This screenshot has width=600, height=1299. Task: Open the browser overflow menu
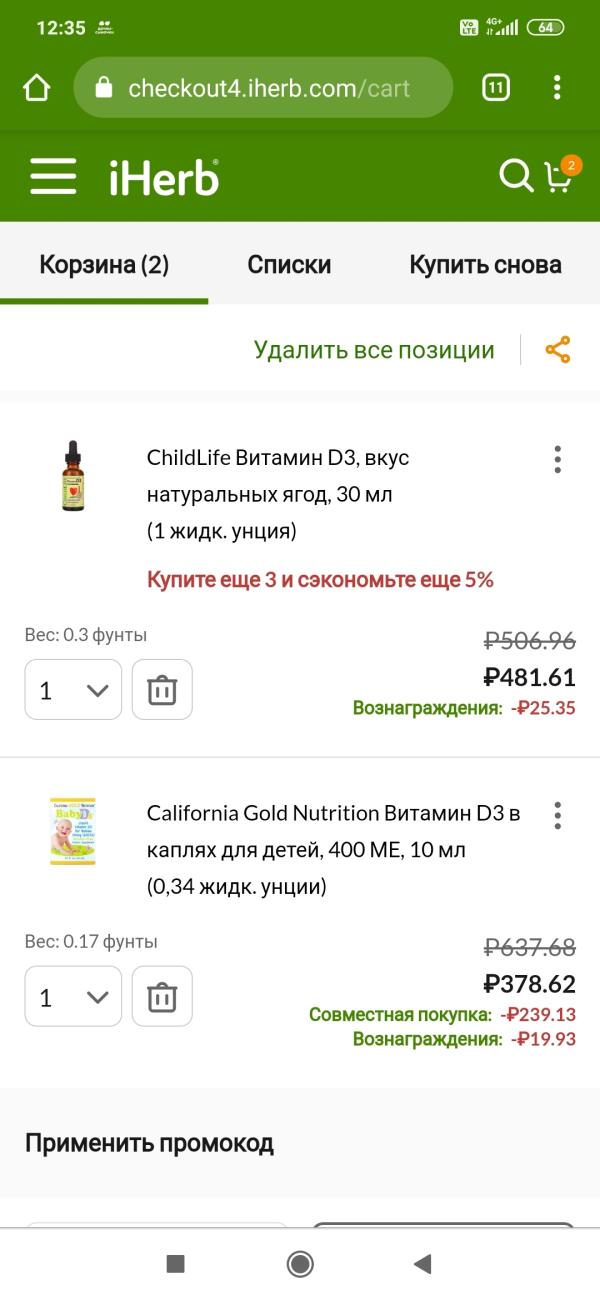557,88
